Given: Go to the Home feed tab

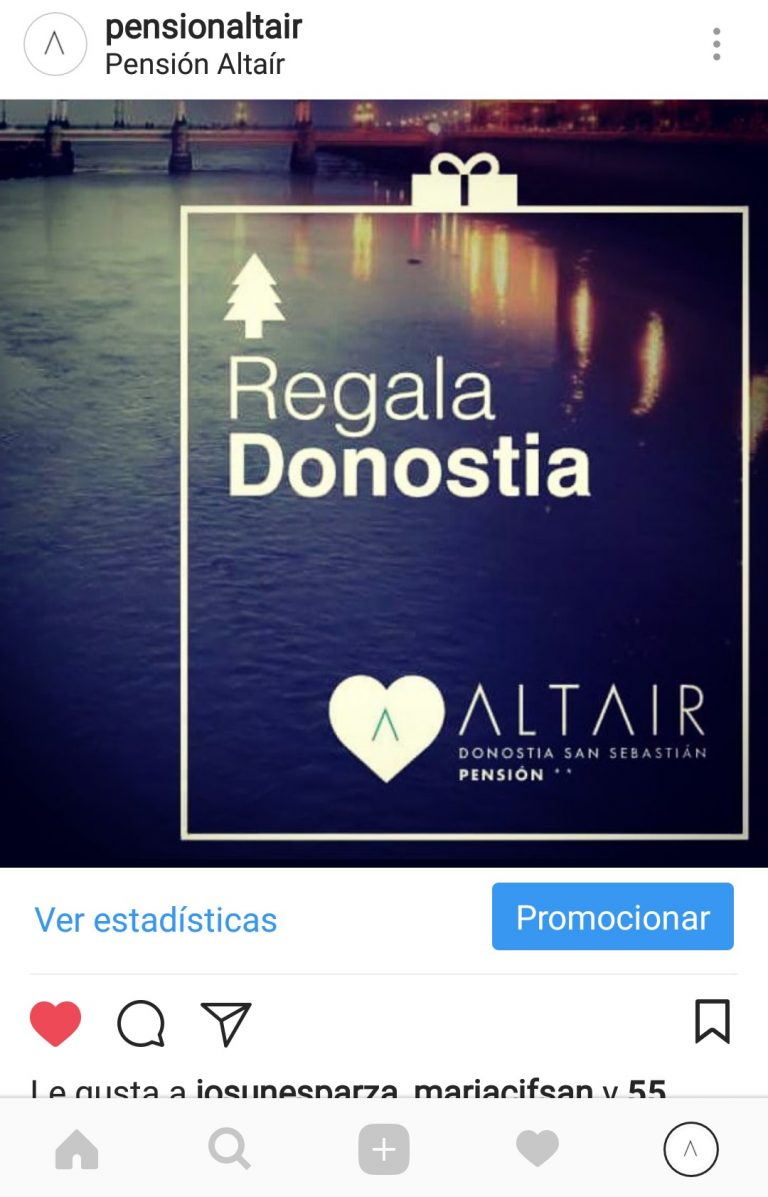Looking at the screenshot, I should coord(77,1150).
